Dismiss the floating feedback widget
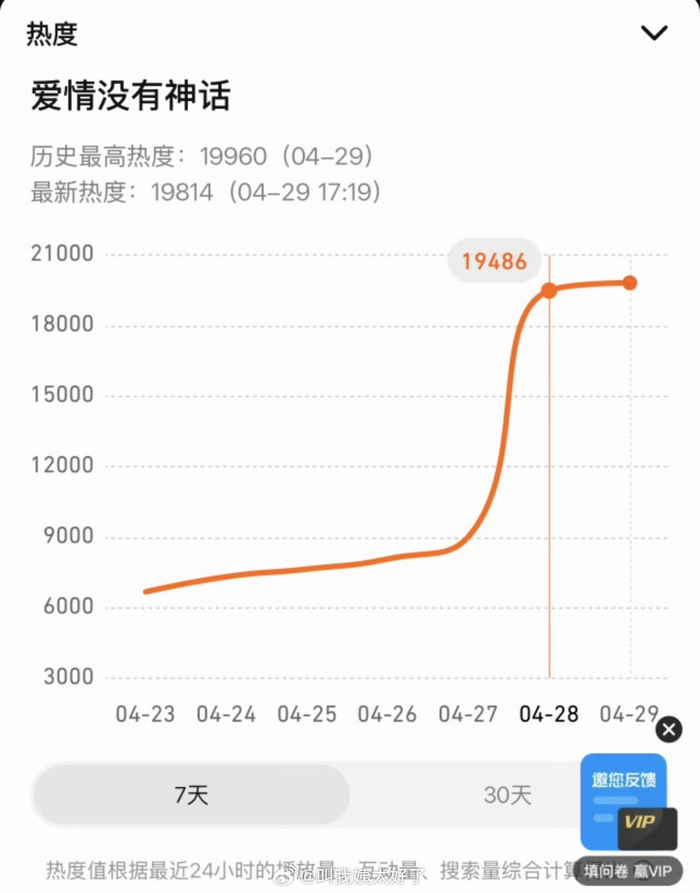Image resolution: width=700 pixels, height=893 pixels. click(669, 730)
